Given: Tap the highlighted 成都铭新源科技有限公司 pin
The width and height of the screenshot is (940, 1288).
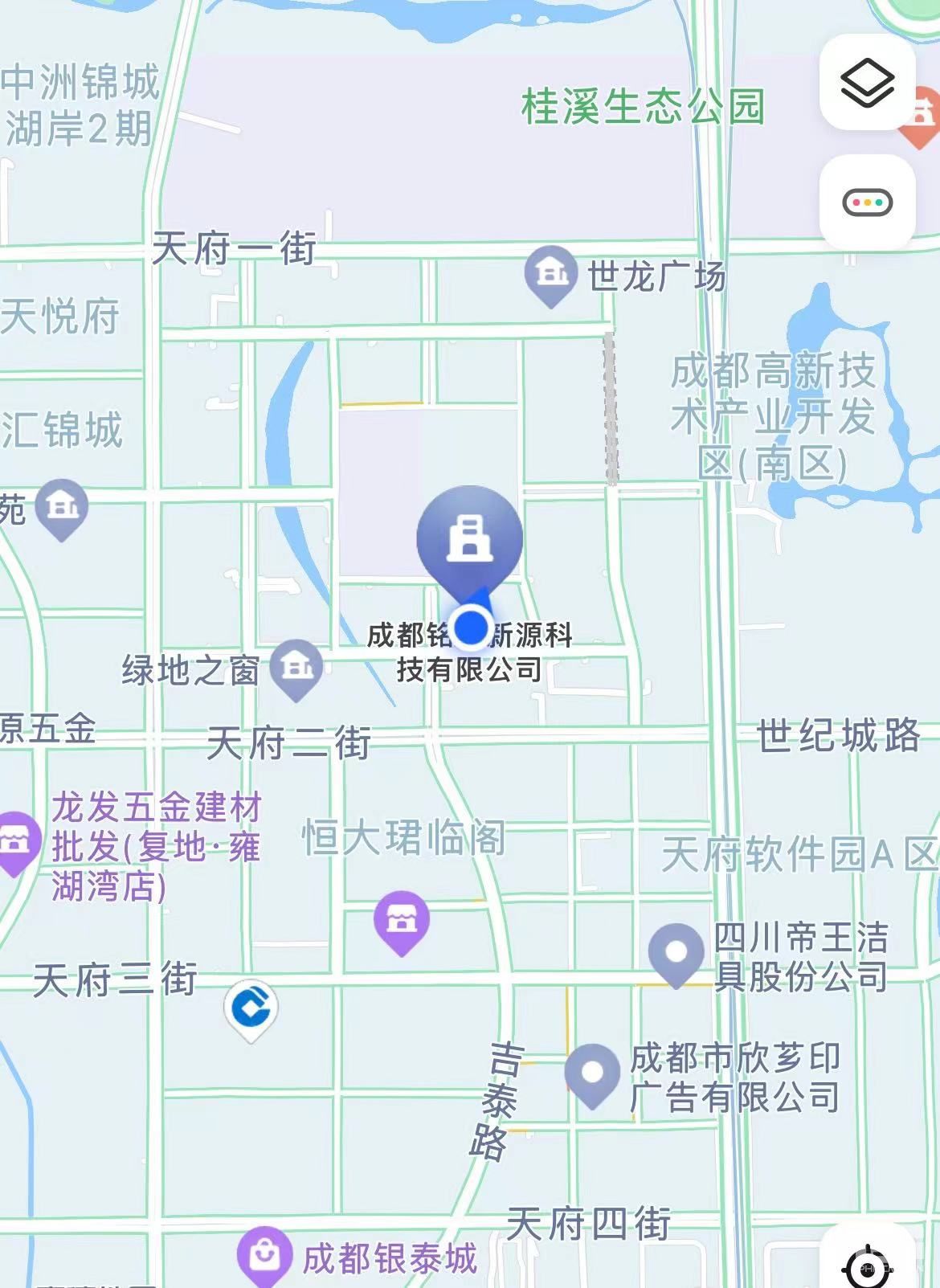Looking at the screenshot, I should click(x=469, y=538).
